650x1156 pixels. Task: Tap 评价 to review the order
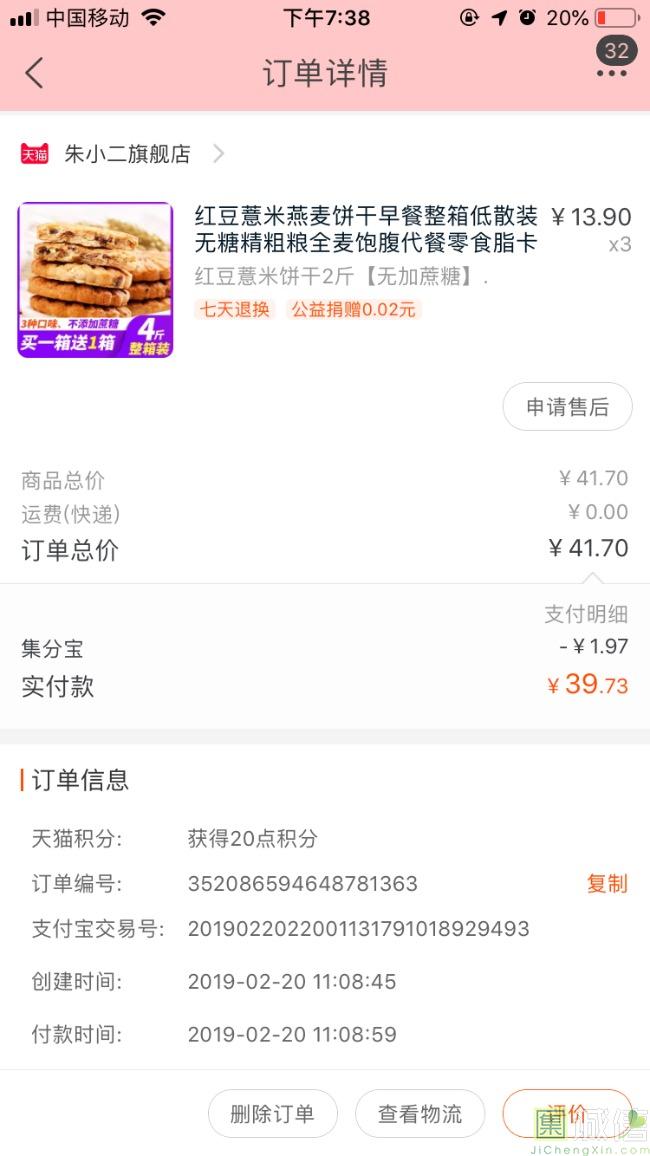[567, 1114]
